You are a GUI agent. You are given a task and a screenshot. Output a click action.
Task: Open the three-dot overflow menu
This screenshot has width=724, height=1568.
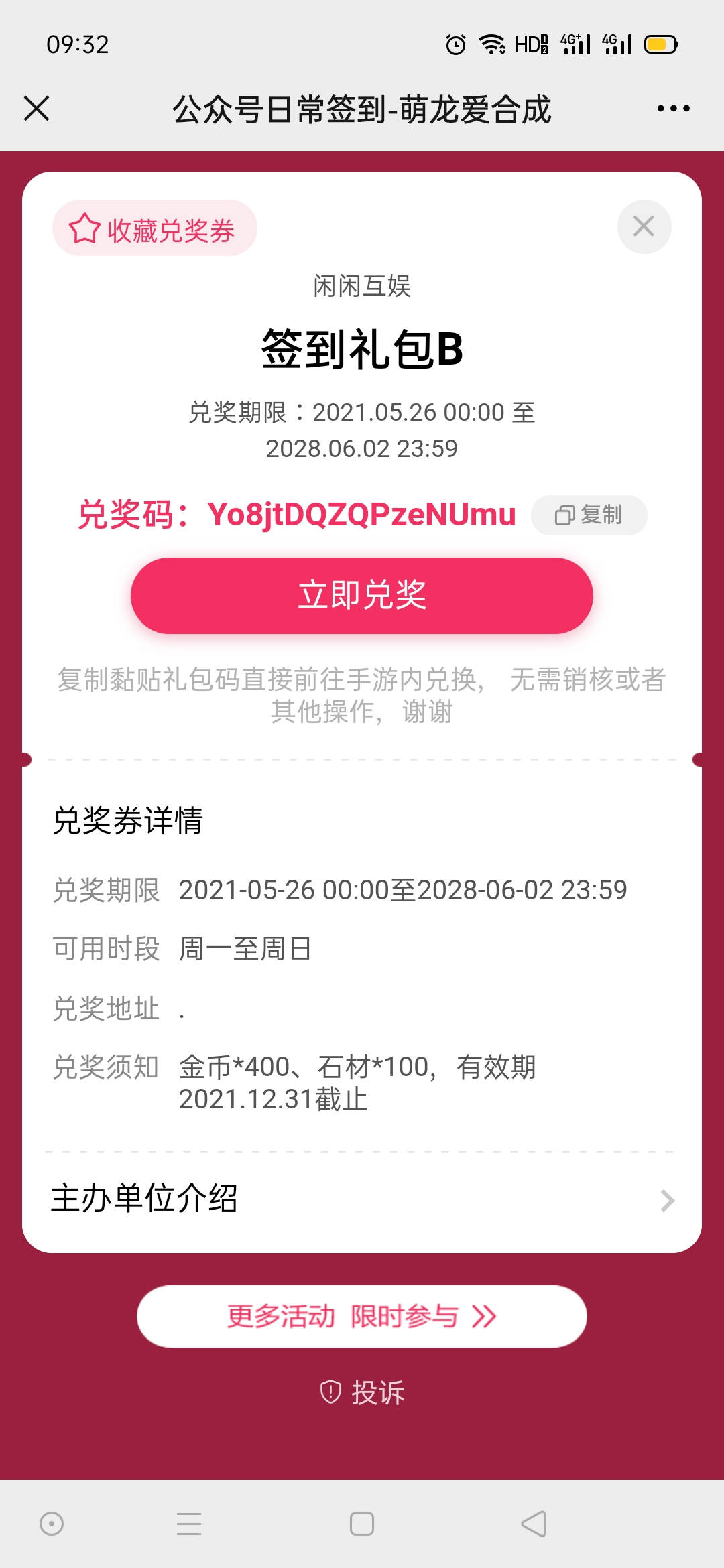tap(673, 109)
